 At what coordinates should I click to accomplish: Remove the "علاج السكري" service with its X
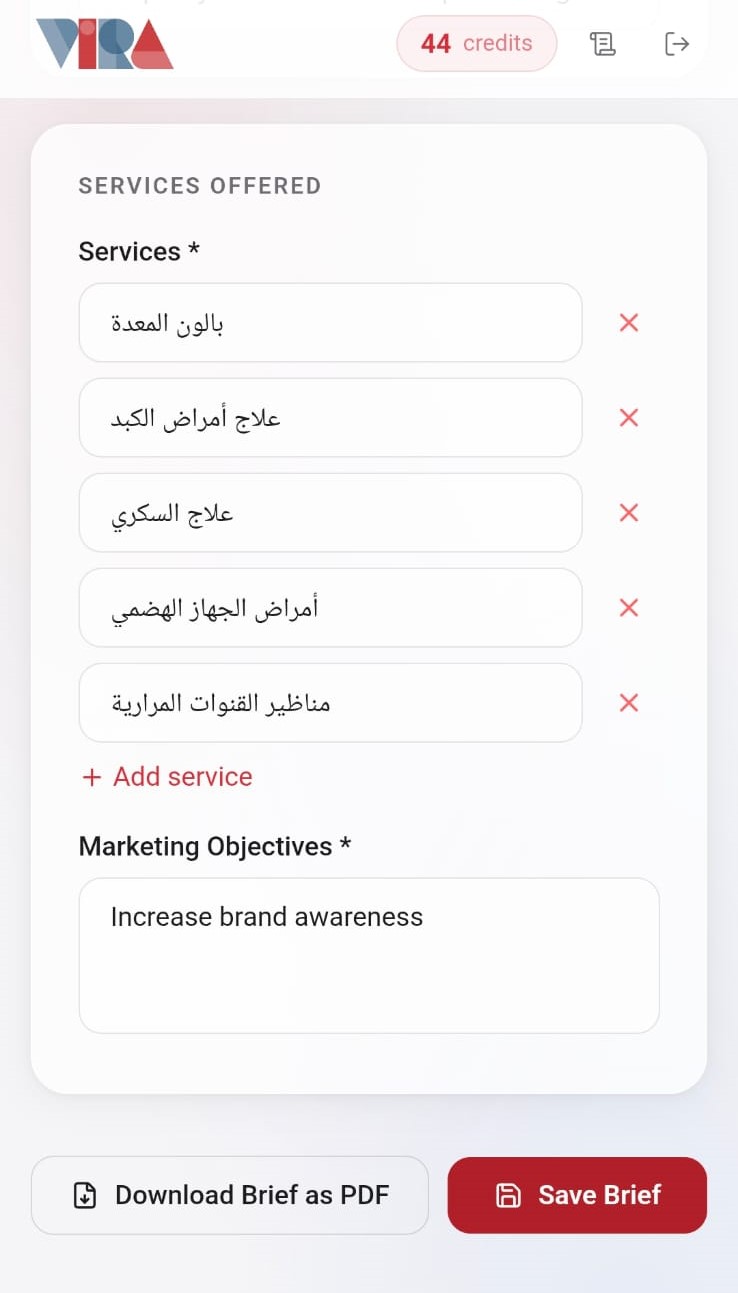click(x=628, y=512)
